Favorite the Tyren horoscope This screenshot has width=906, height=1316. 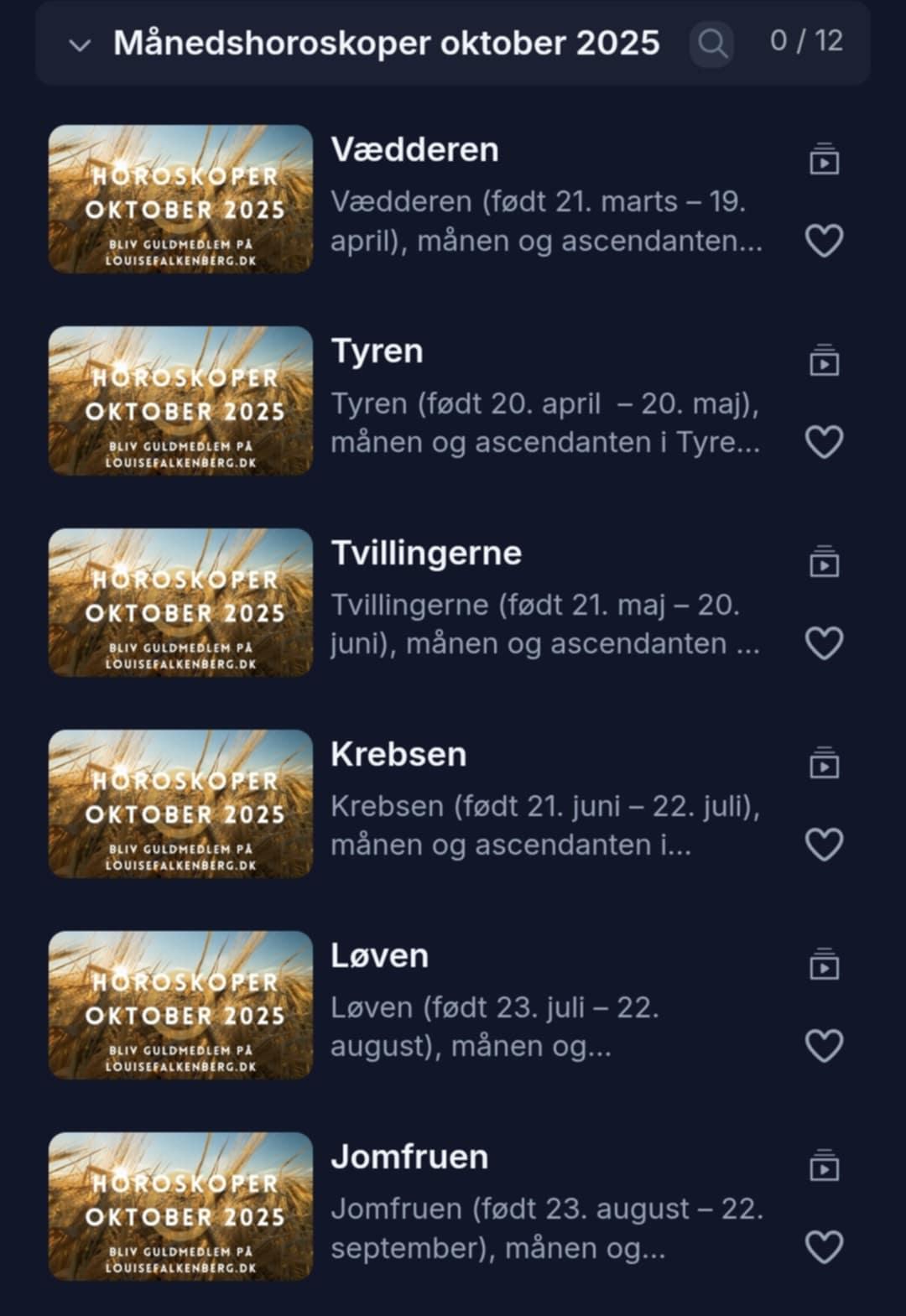coord(824,442)
